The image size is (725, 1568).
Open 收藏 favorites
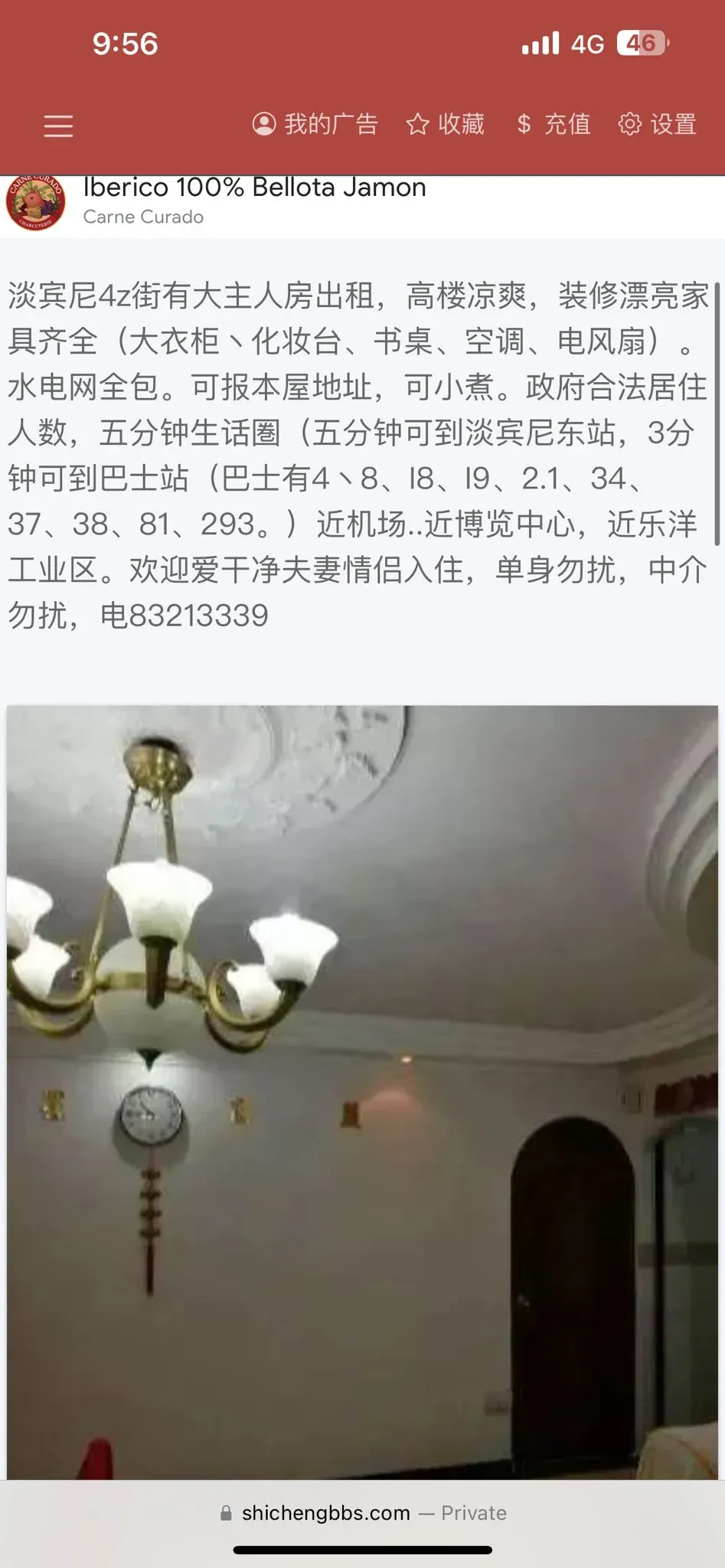(446, 124)
